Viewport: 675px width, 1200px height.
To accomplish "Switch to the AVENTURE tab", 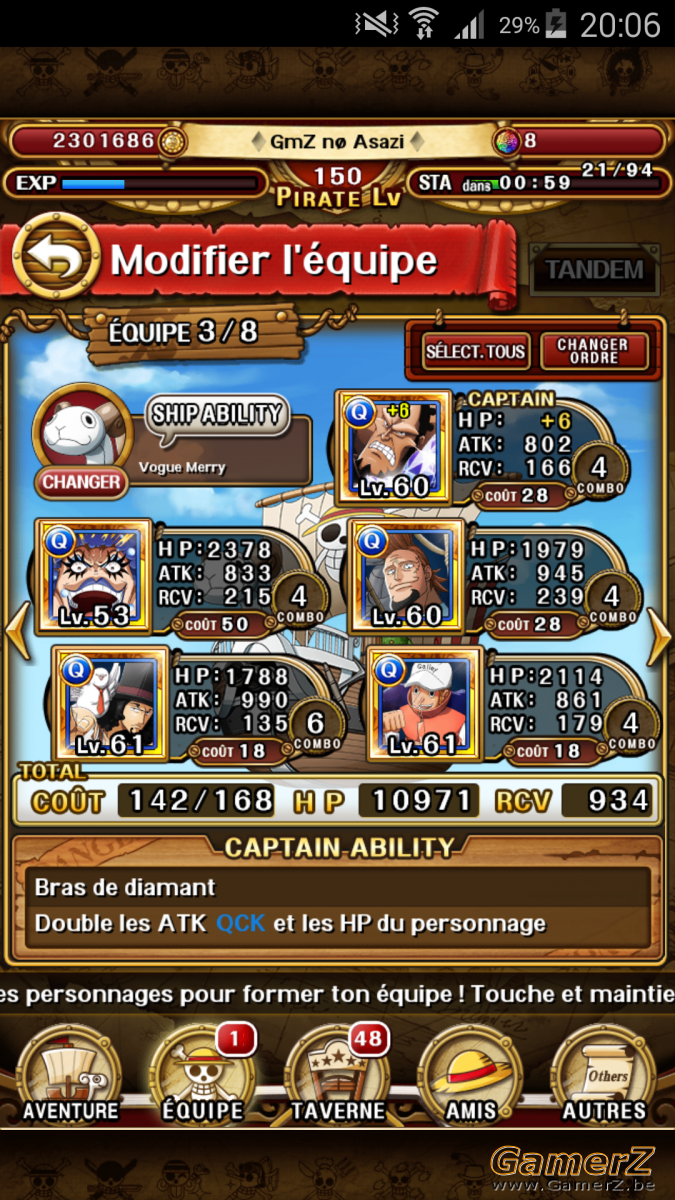I will coord(70,1075).
